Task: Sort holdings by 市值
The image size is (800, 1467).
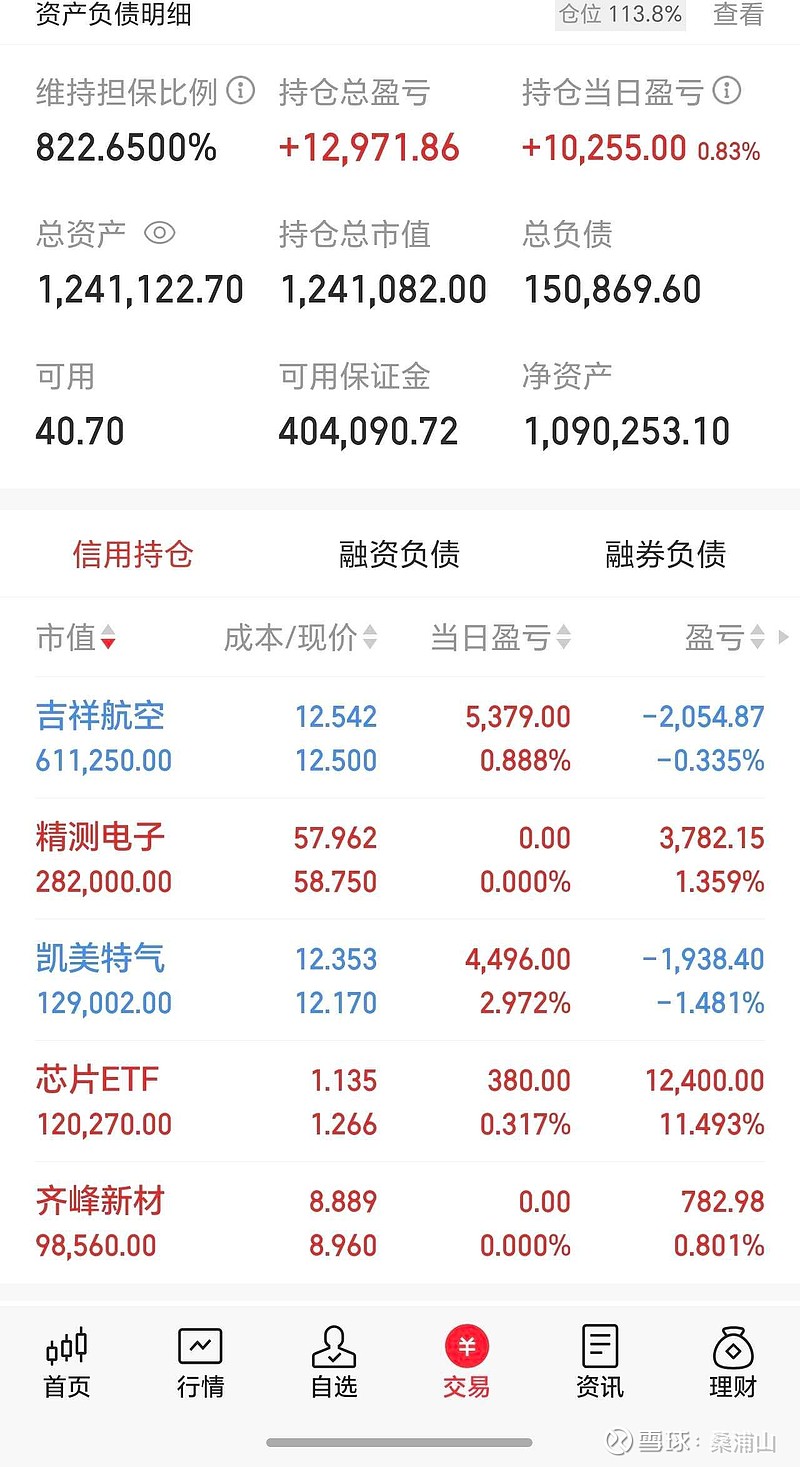Action: 76,637
